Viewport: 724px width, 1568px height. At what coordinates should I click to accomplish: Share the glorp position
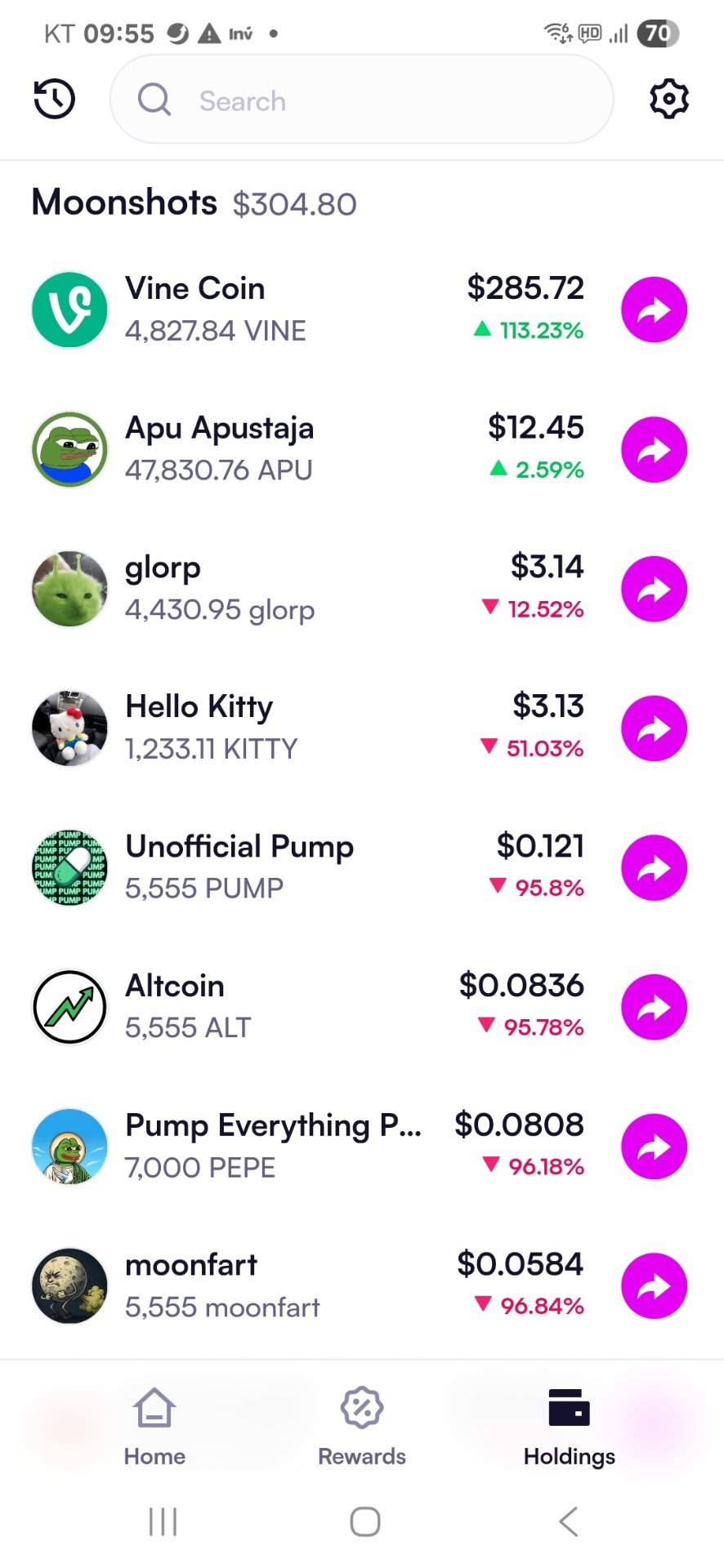point(654,589)
